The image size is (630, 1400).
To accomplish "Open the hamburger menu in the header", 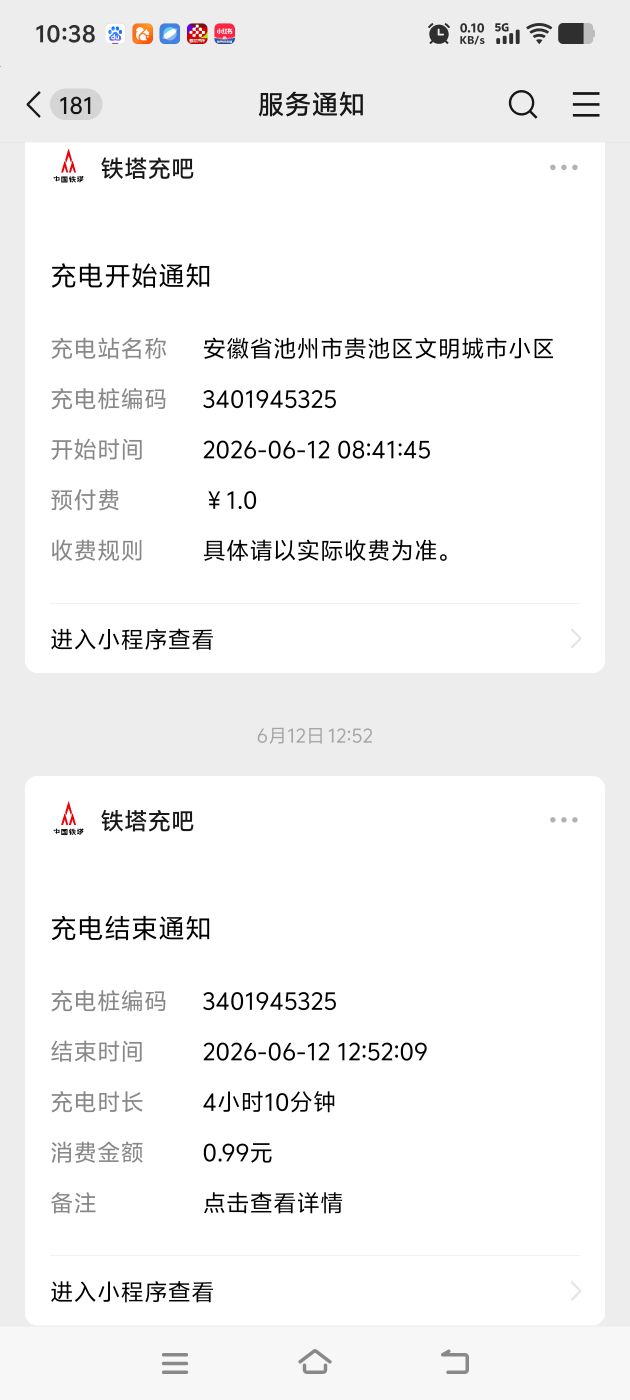I will (586, 104).
